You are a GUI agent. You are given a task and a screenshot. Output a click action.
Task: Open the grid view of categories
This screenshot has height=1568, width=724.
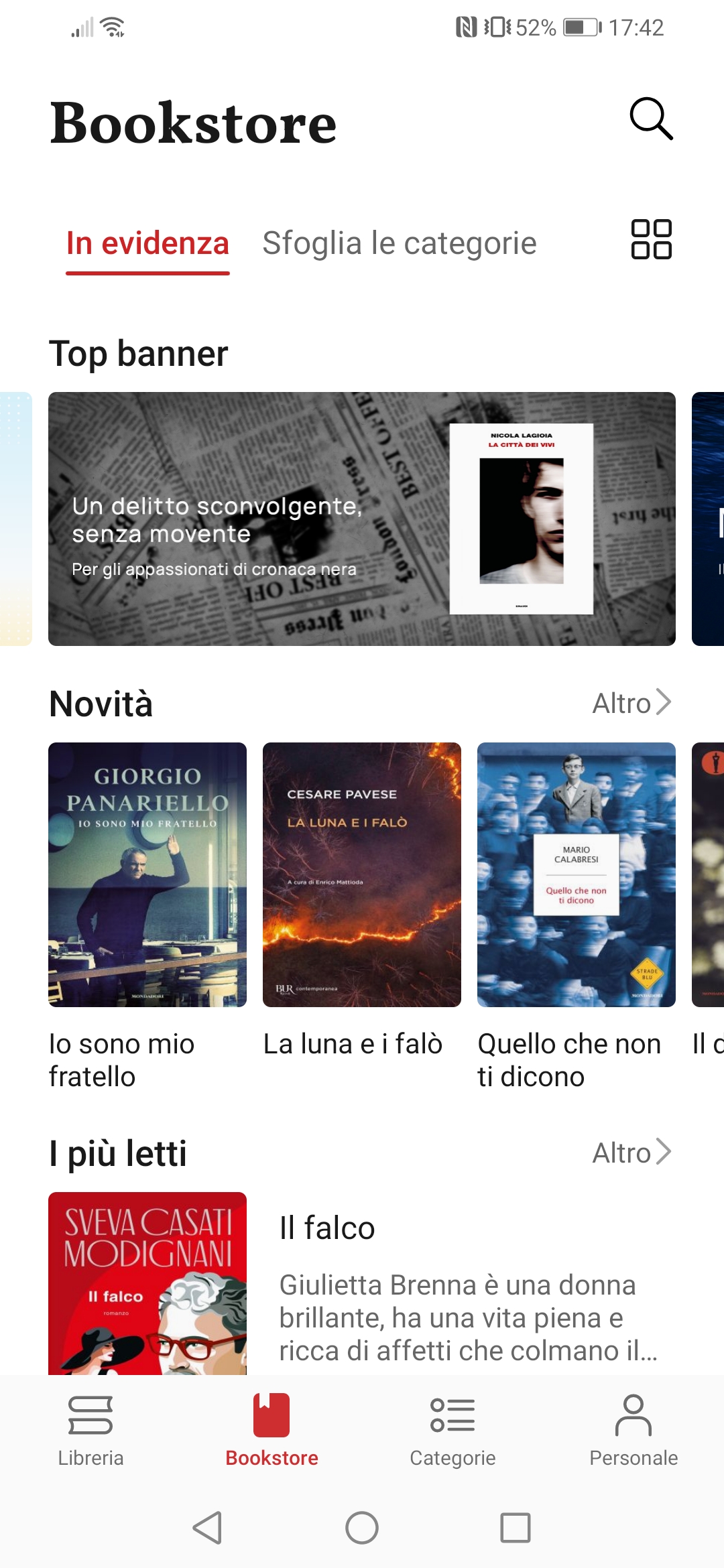pos(651,239)
